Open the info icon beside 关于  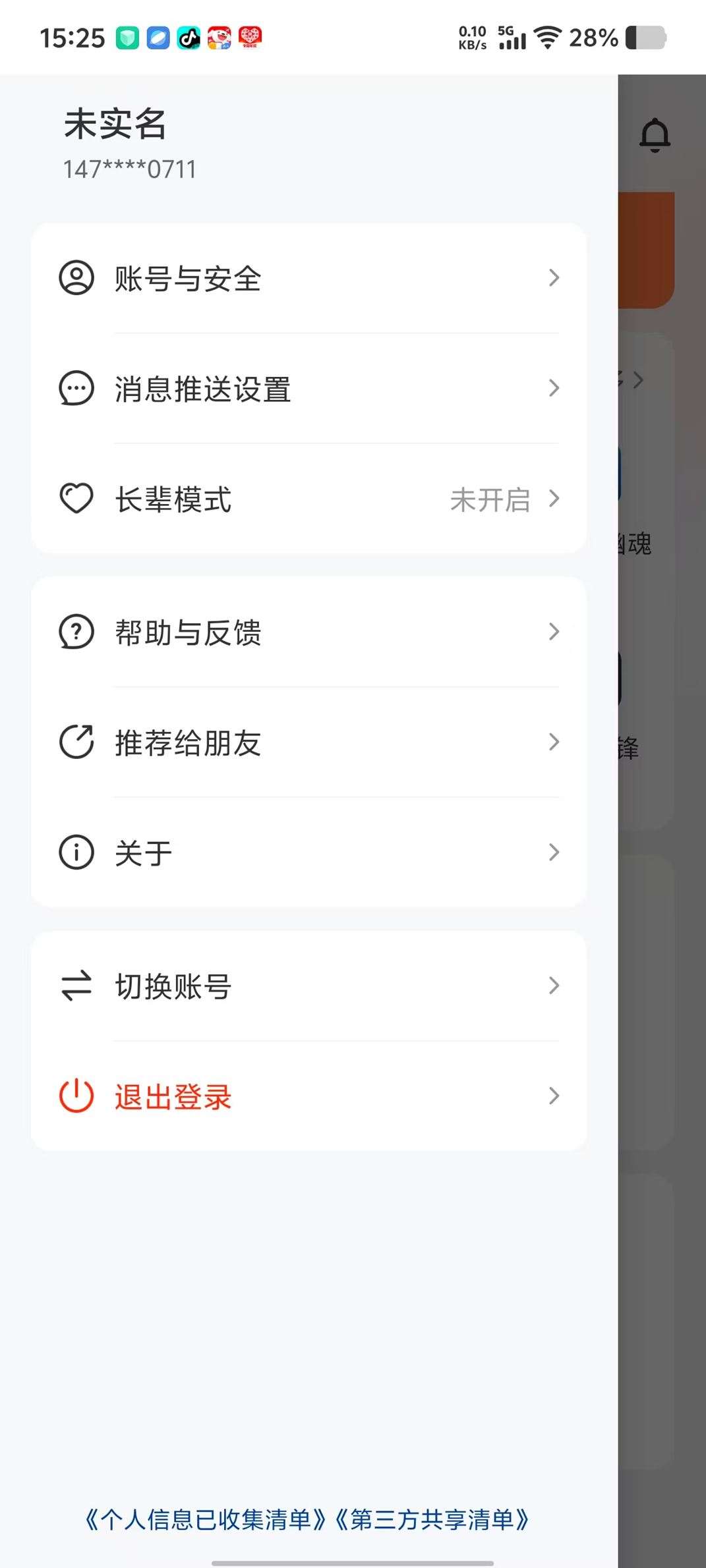click(76, 852)
